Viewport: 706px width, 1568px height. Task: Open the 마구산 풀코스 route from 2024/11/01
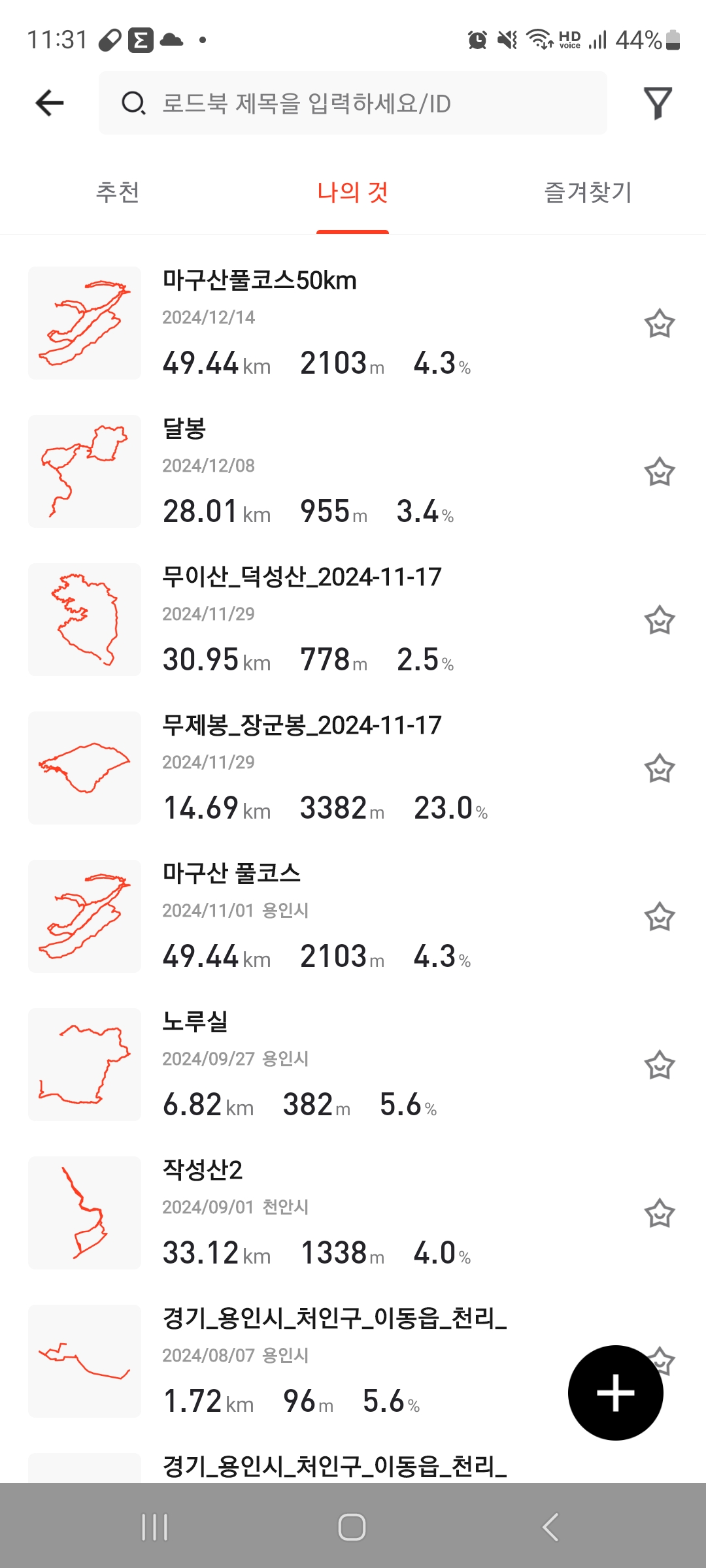pyautogui.click(x=314, y=917)
